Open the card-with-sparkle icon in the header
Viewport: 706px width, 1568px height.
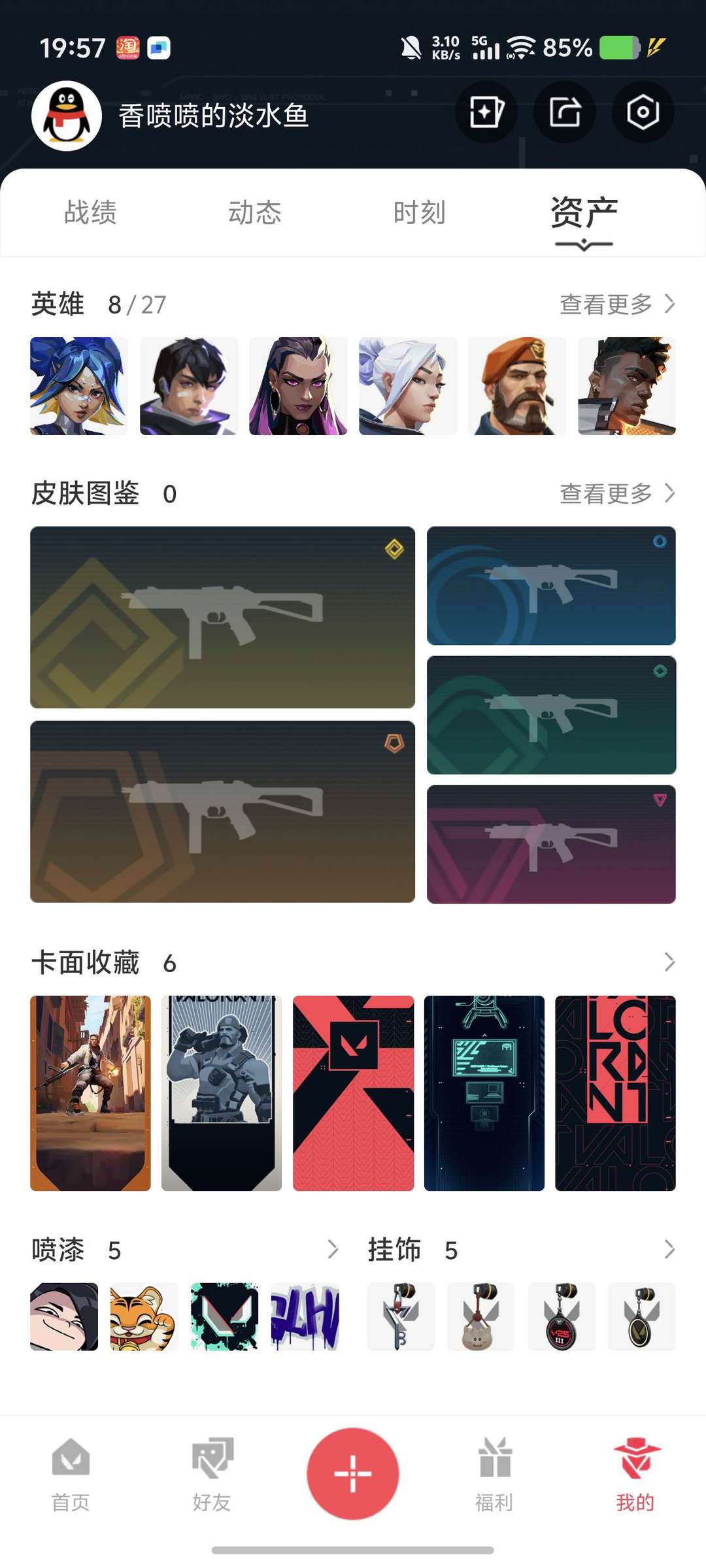[486, 112]
